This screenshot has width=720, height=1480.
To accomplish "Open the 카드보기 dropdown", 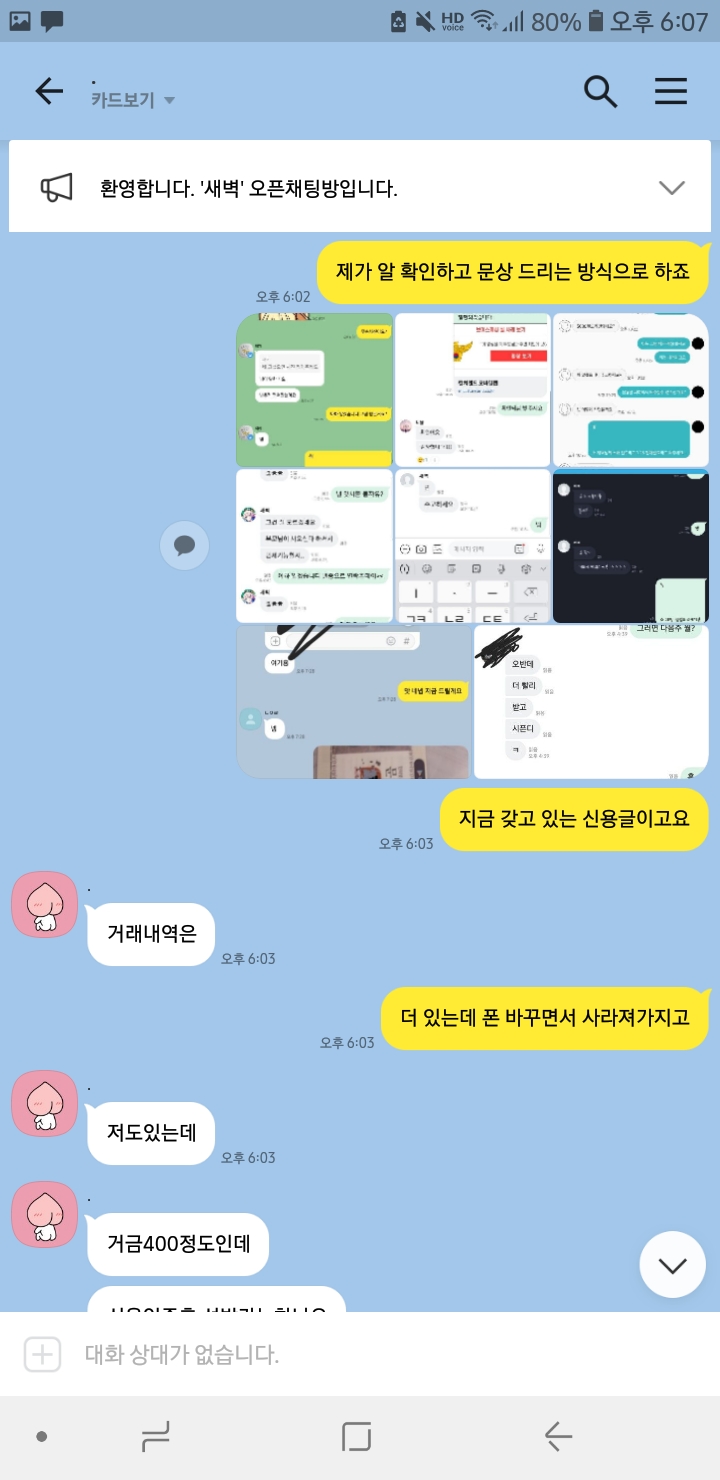I will pos(134,100).
